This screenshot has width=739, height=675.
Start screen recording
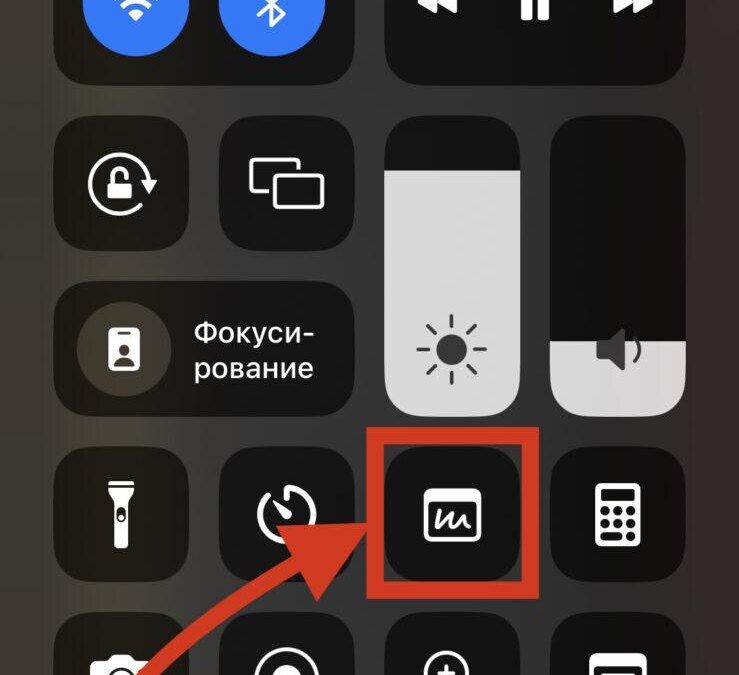(286, 655)
